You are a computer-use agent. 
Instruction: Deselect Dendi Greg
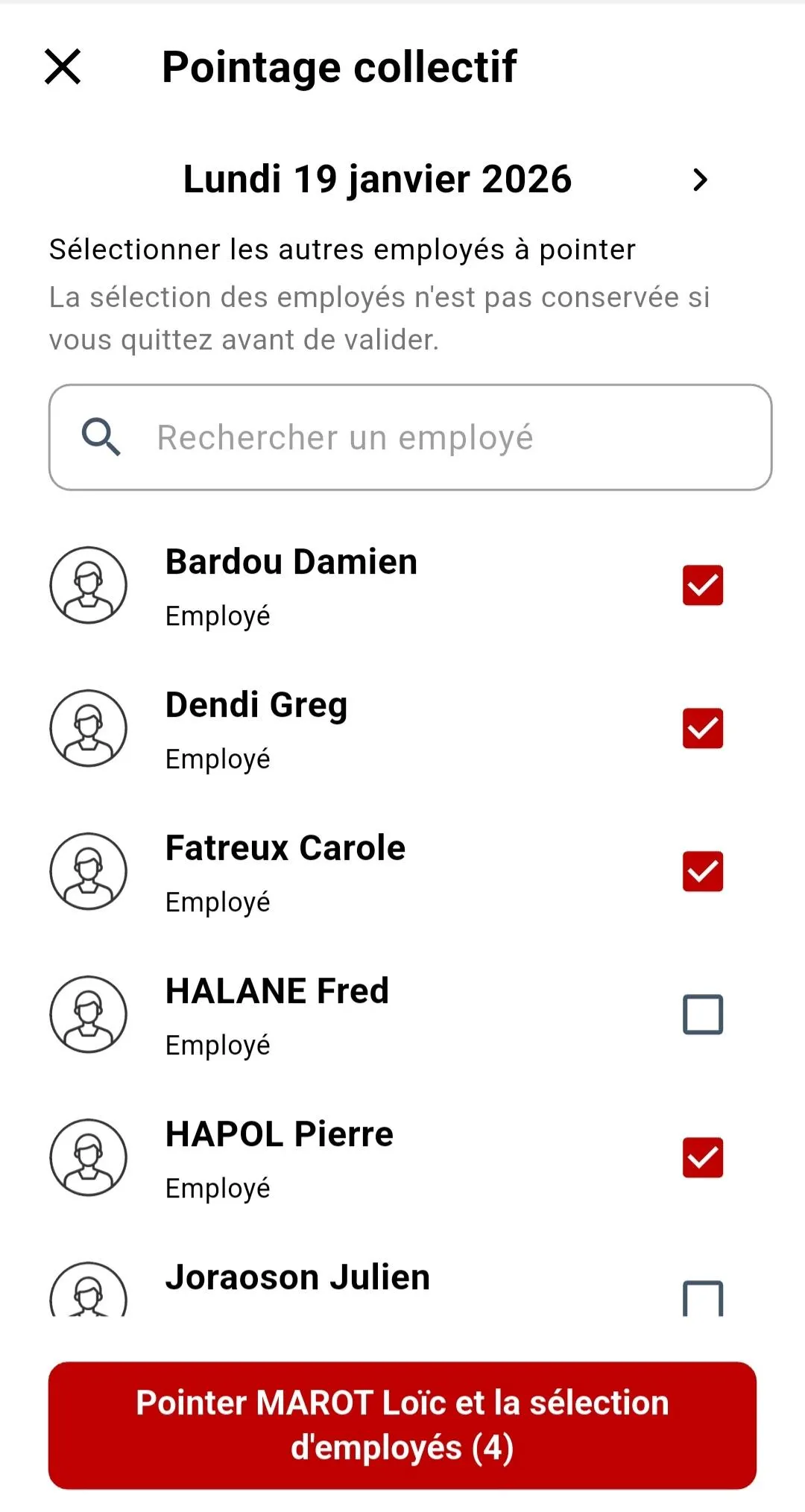[703, 728]
